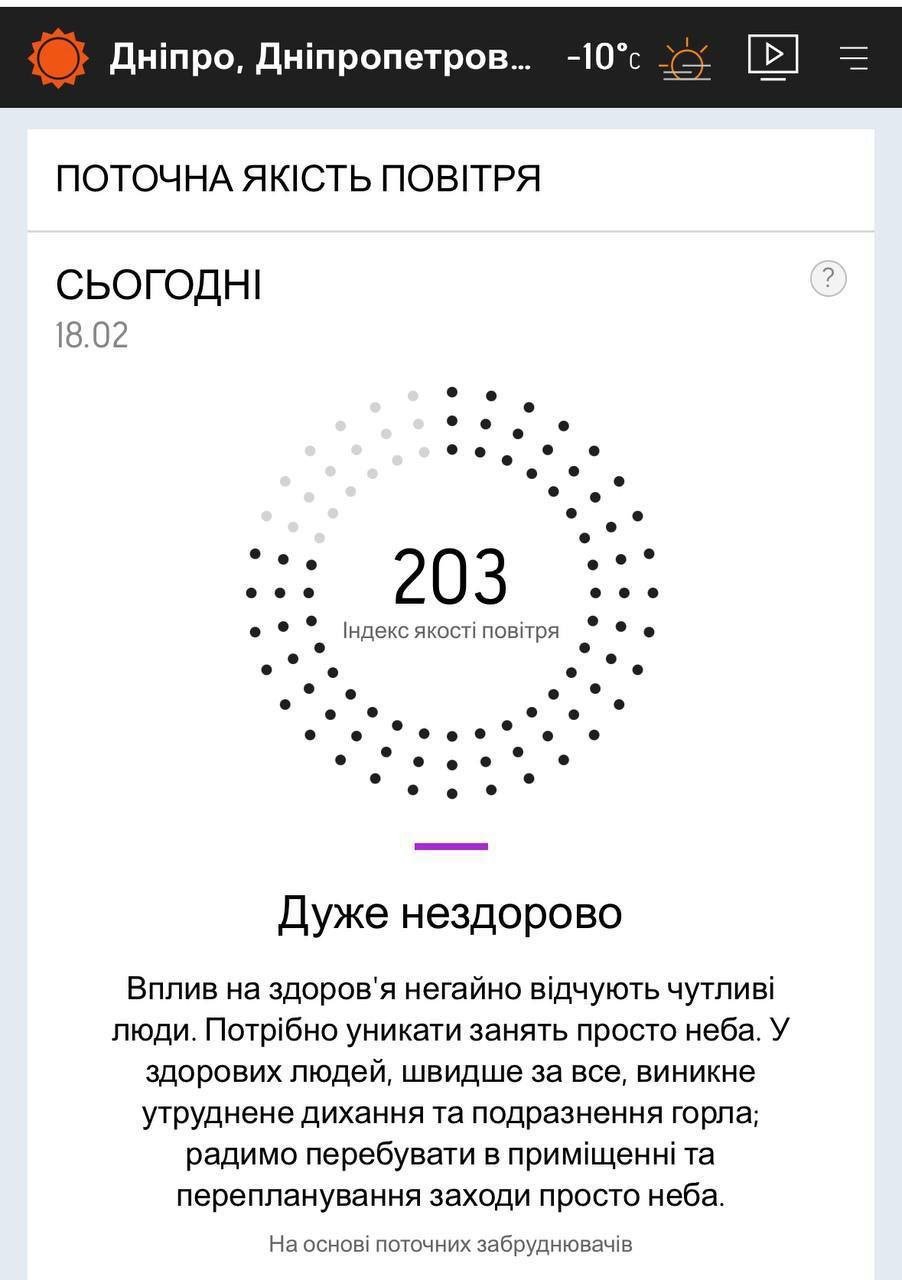902x1280 pixels.
Task: Open the AccuWeather sun logo home
Action: pyautogui.click(x=58, y=57)
